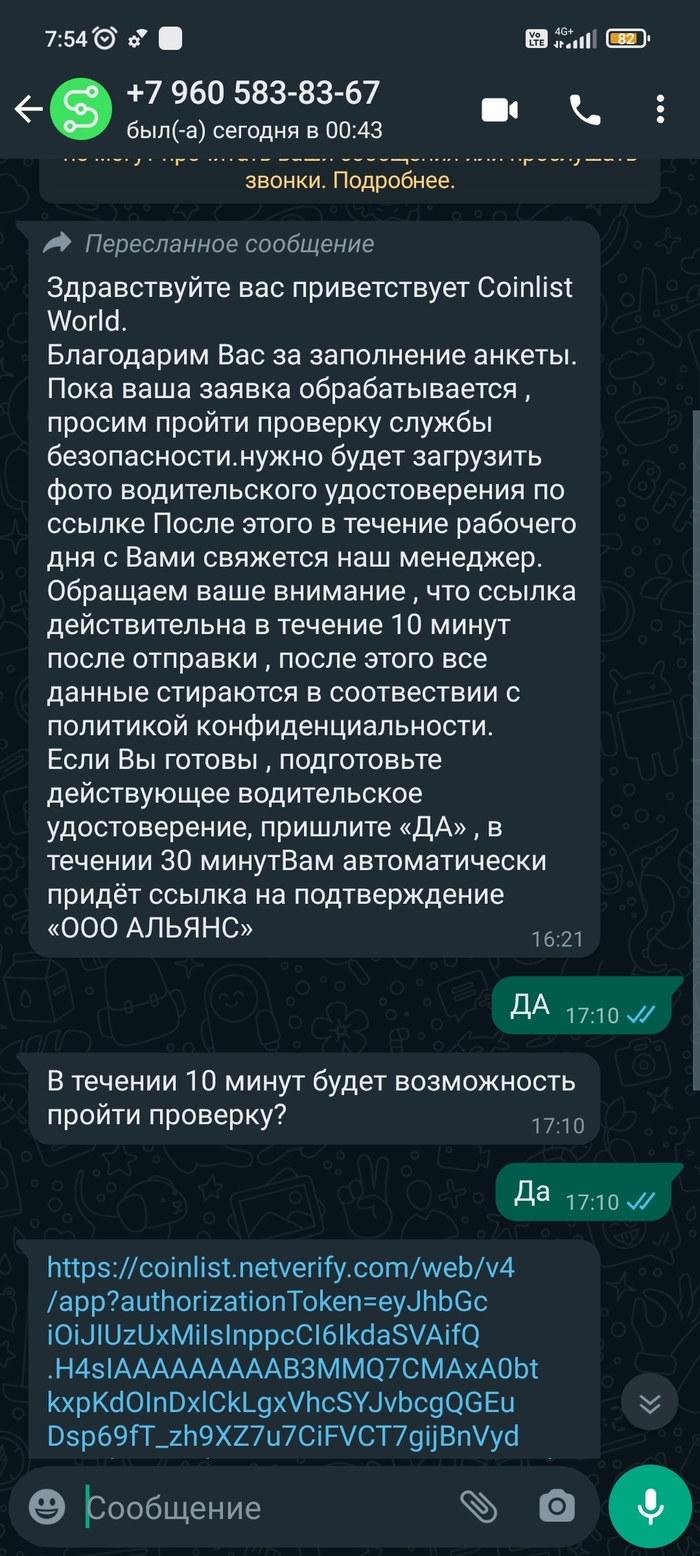Open contact info for +7 960 583-83-67
This screenshot has width=700, height=1556.
pos(253,110)
